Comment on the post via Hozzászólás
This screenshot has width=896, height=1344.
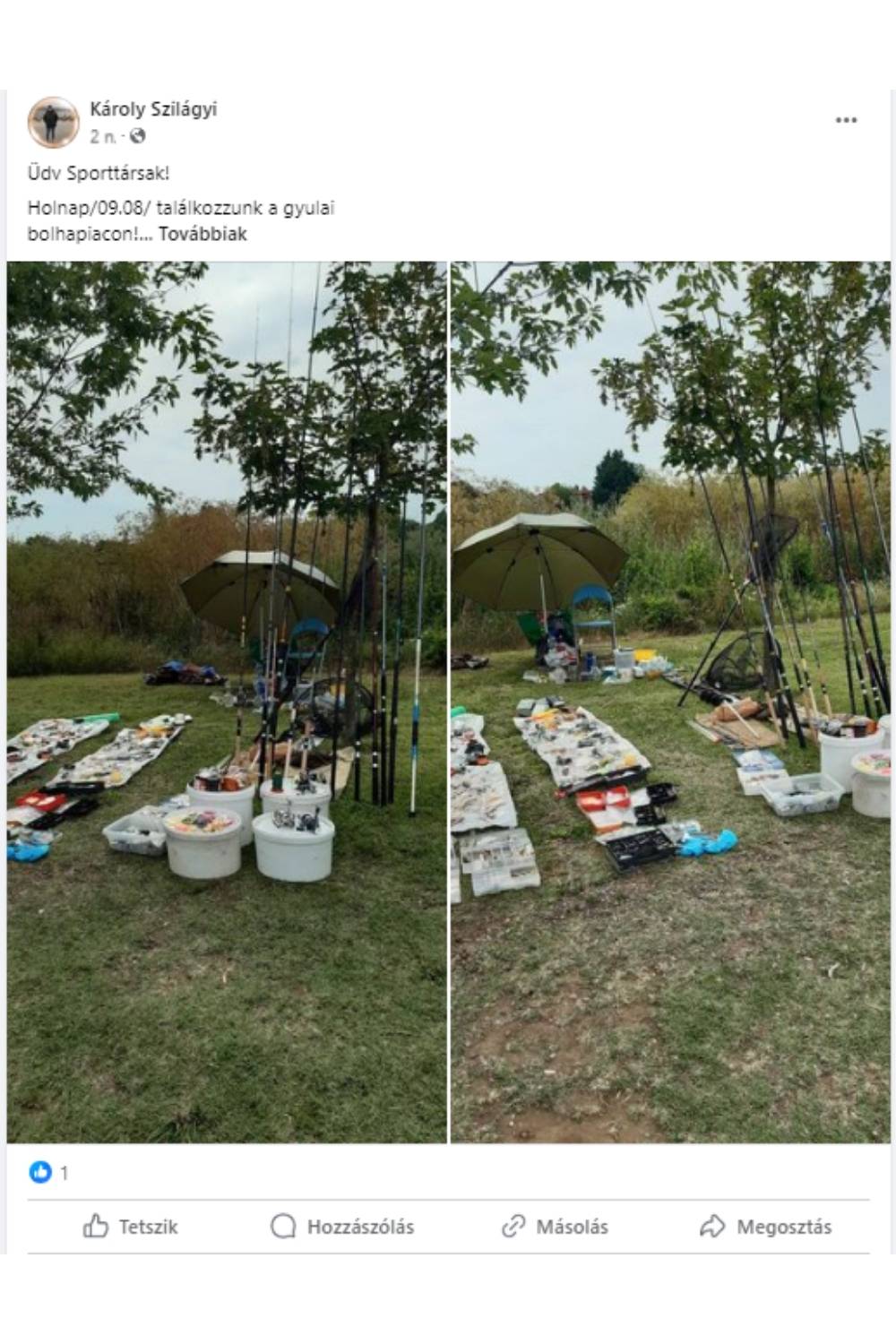[x=342, y=1227]
